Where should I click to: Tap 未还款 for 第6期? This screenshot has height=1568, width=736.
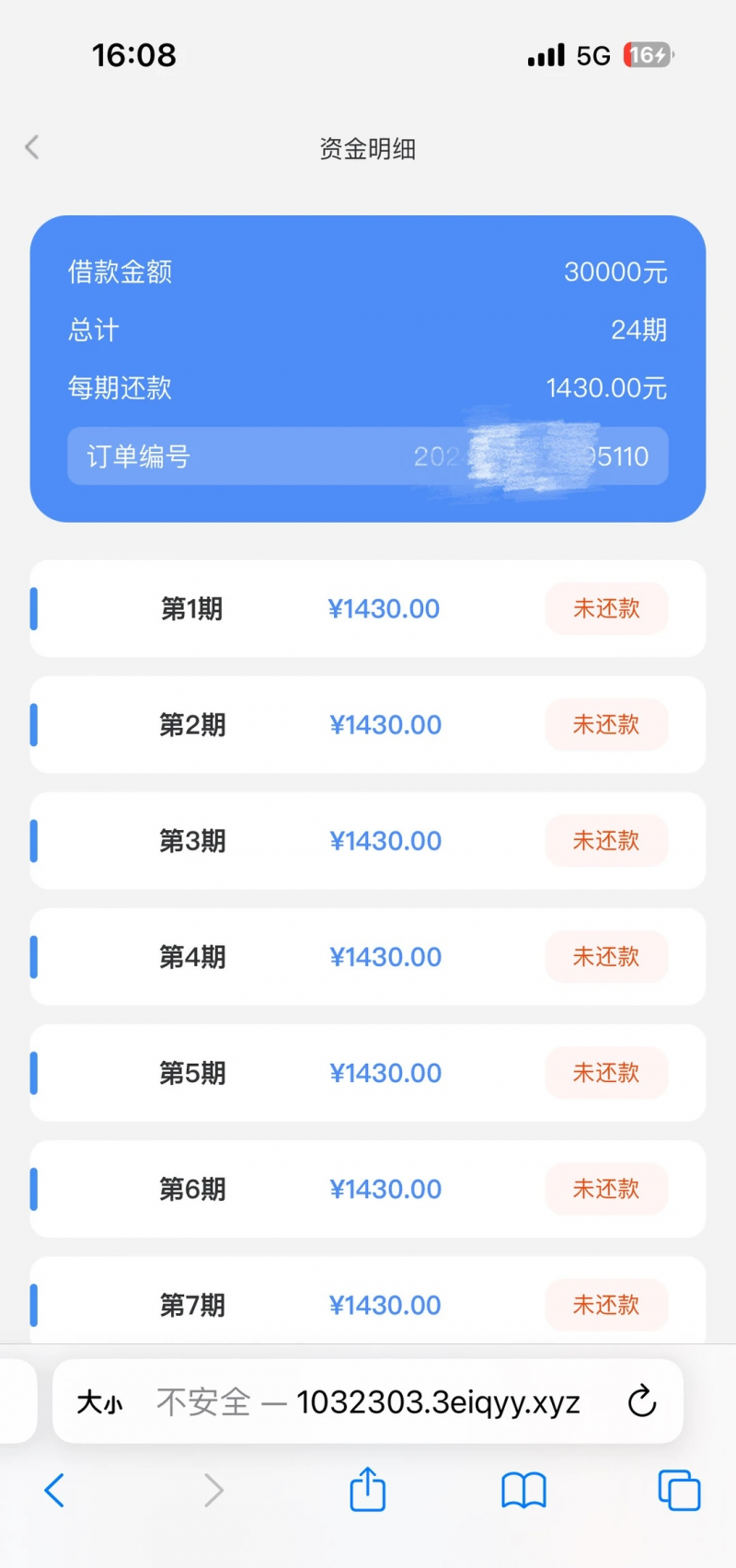tap(606, 1189)
